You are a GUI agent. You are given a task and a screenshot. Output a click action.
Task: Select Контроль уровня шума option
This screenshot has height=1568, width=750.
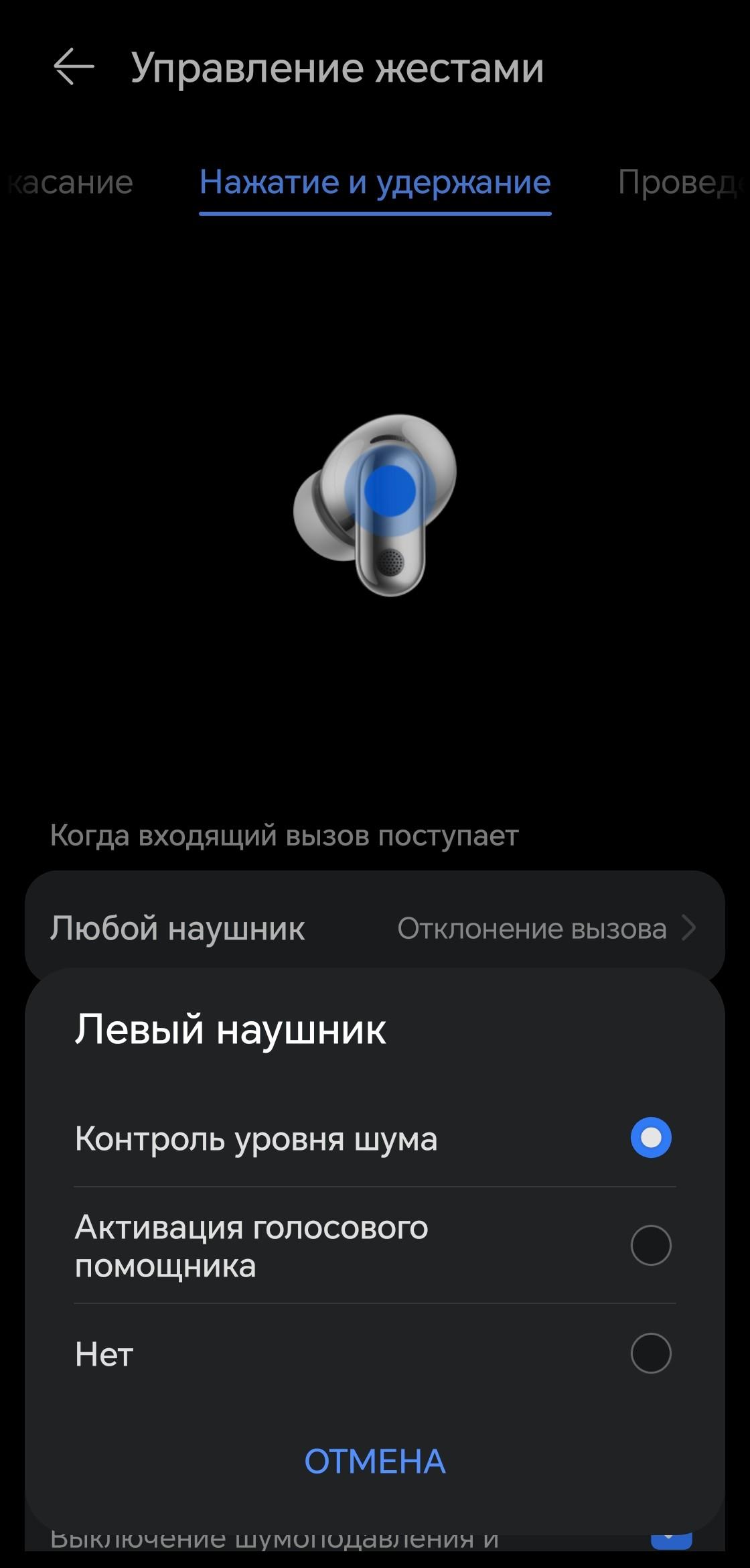coord(375,1138)
